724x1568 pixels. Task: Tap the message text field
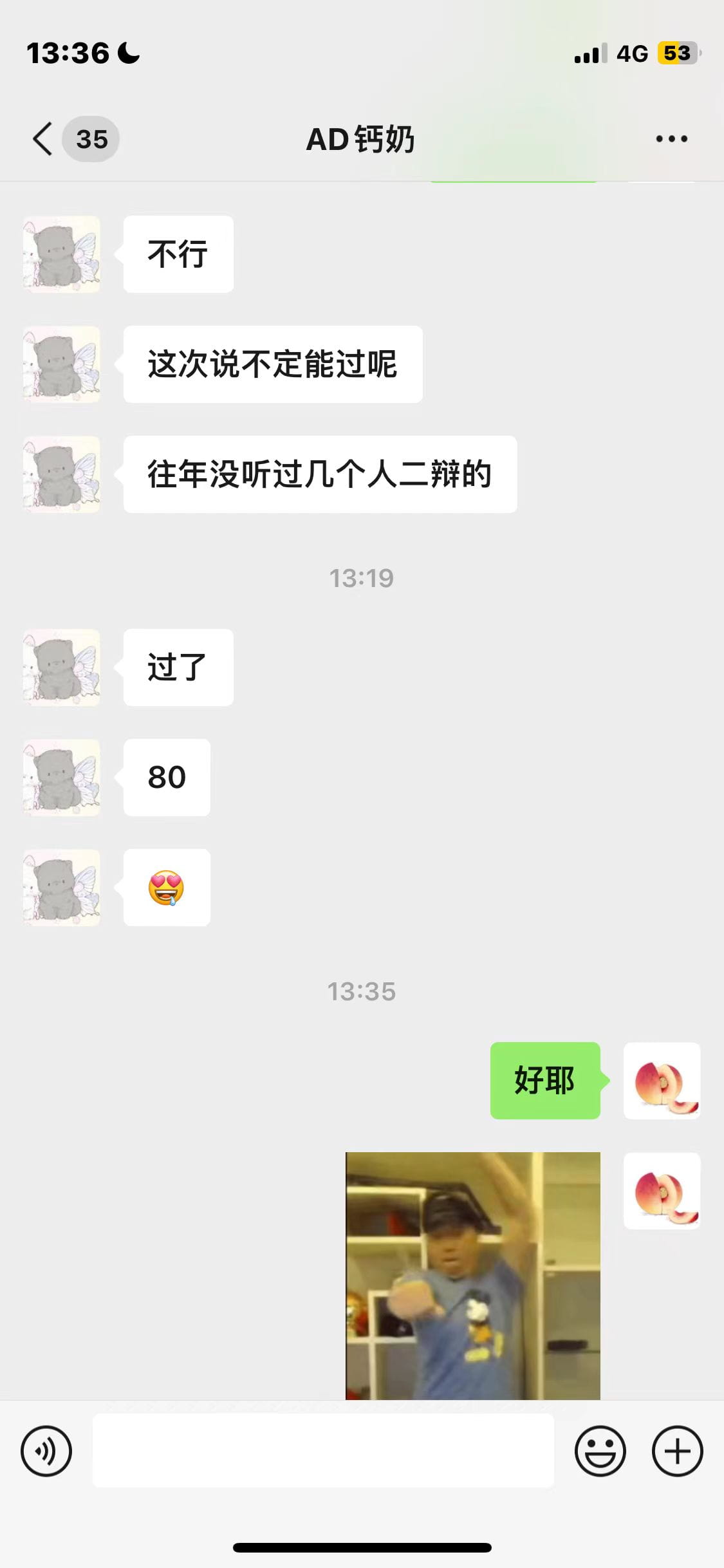(x=323, y=1451)
